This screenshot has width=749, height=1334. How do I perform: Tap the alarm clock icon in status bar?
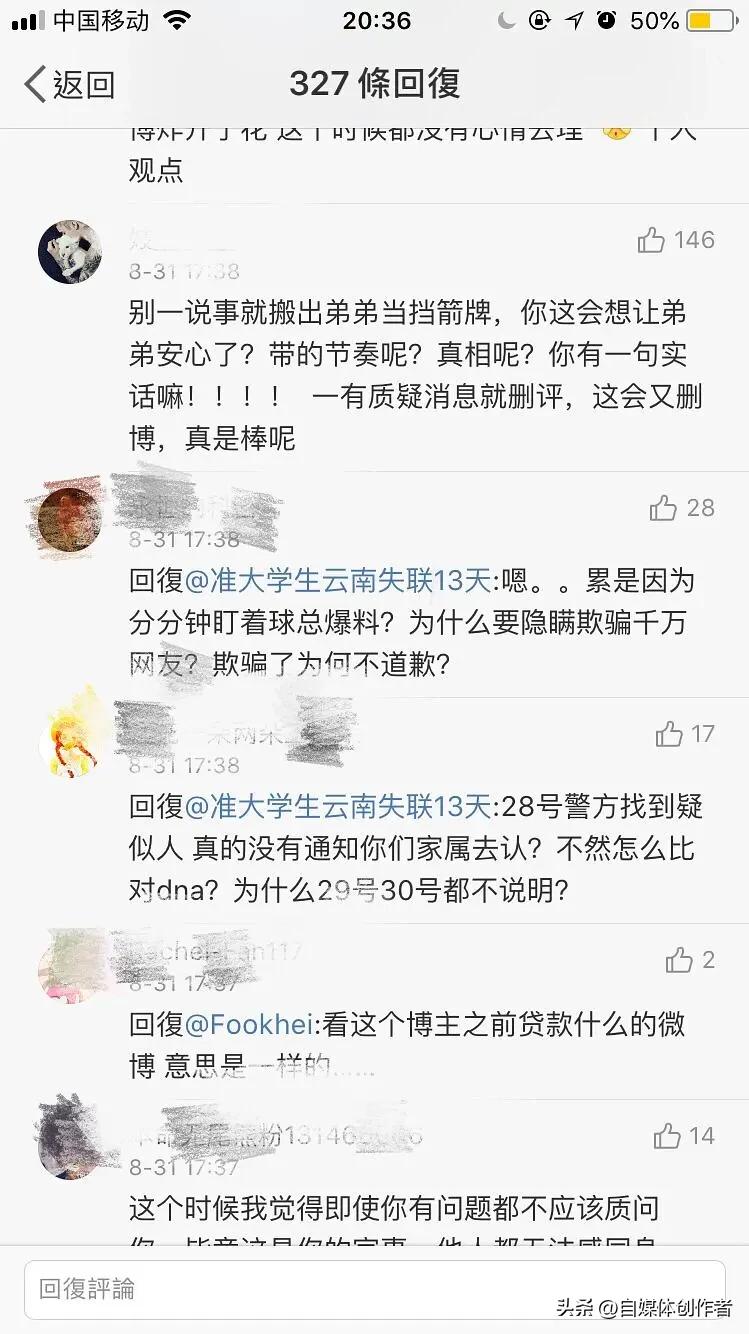(605, 20)
